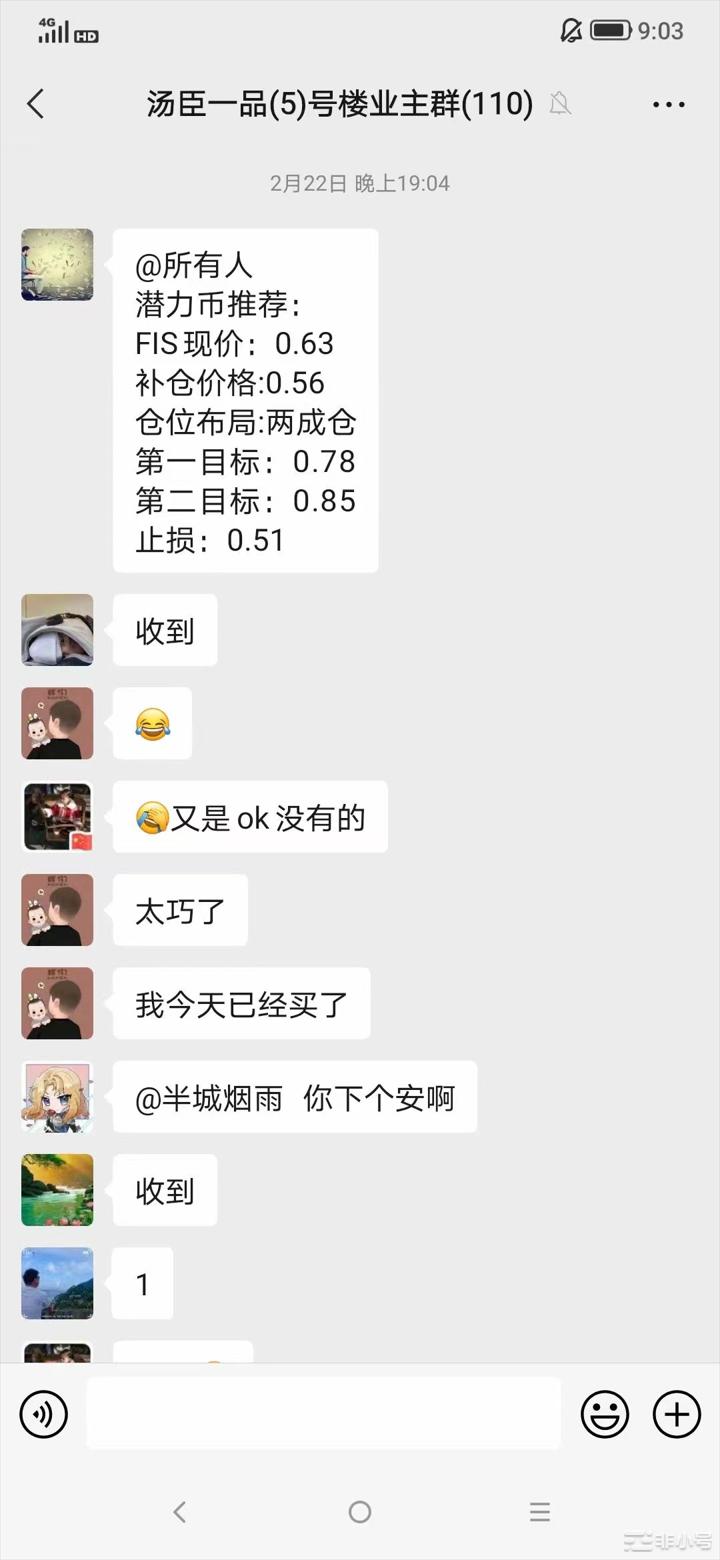This screenshot has width=720, height=1560.
Task: Tap the voice input icon
Action: tap(43, 1413)
